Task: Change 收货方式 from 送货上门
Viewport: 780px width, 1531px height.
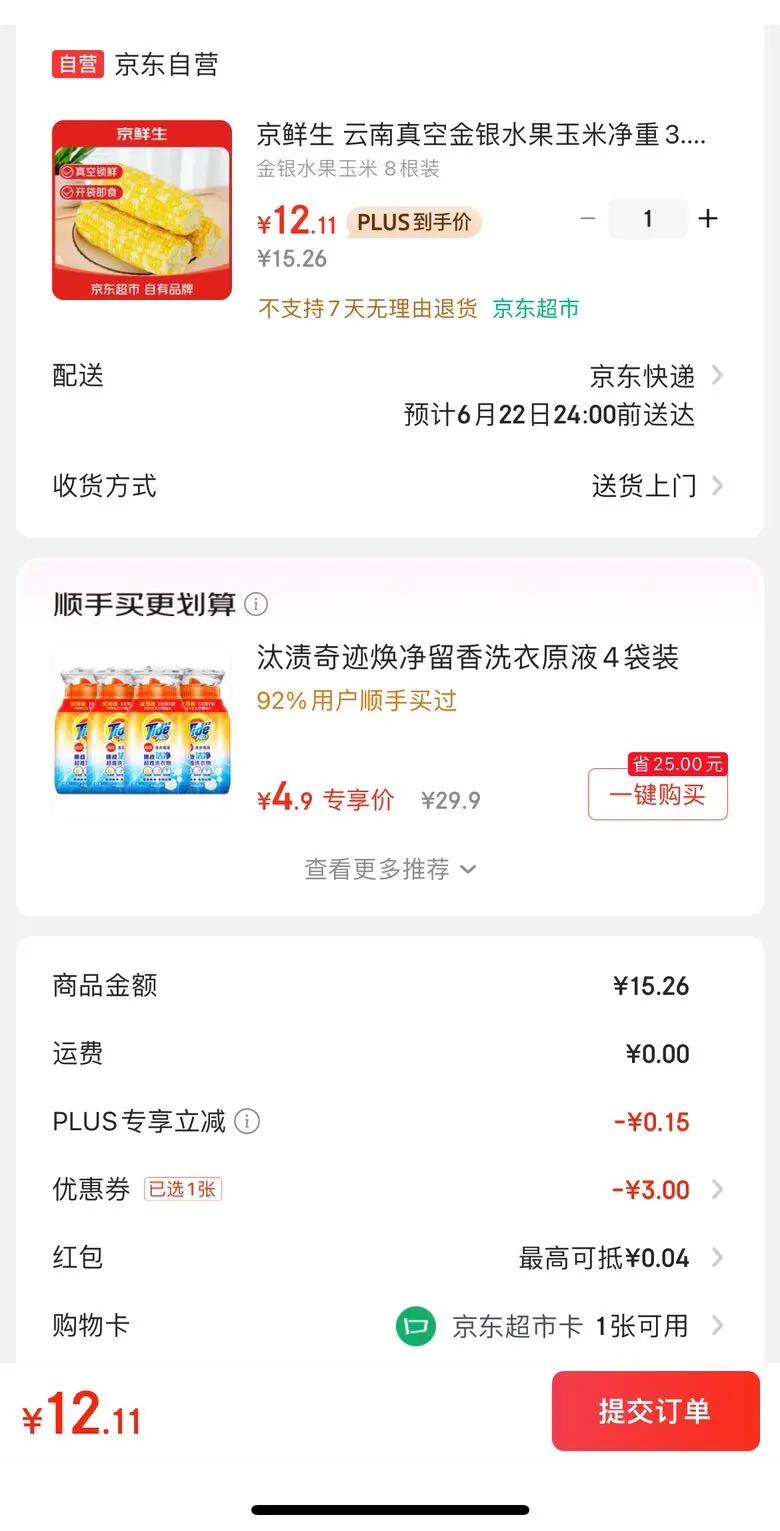Action: click(x=655, y=486)
